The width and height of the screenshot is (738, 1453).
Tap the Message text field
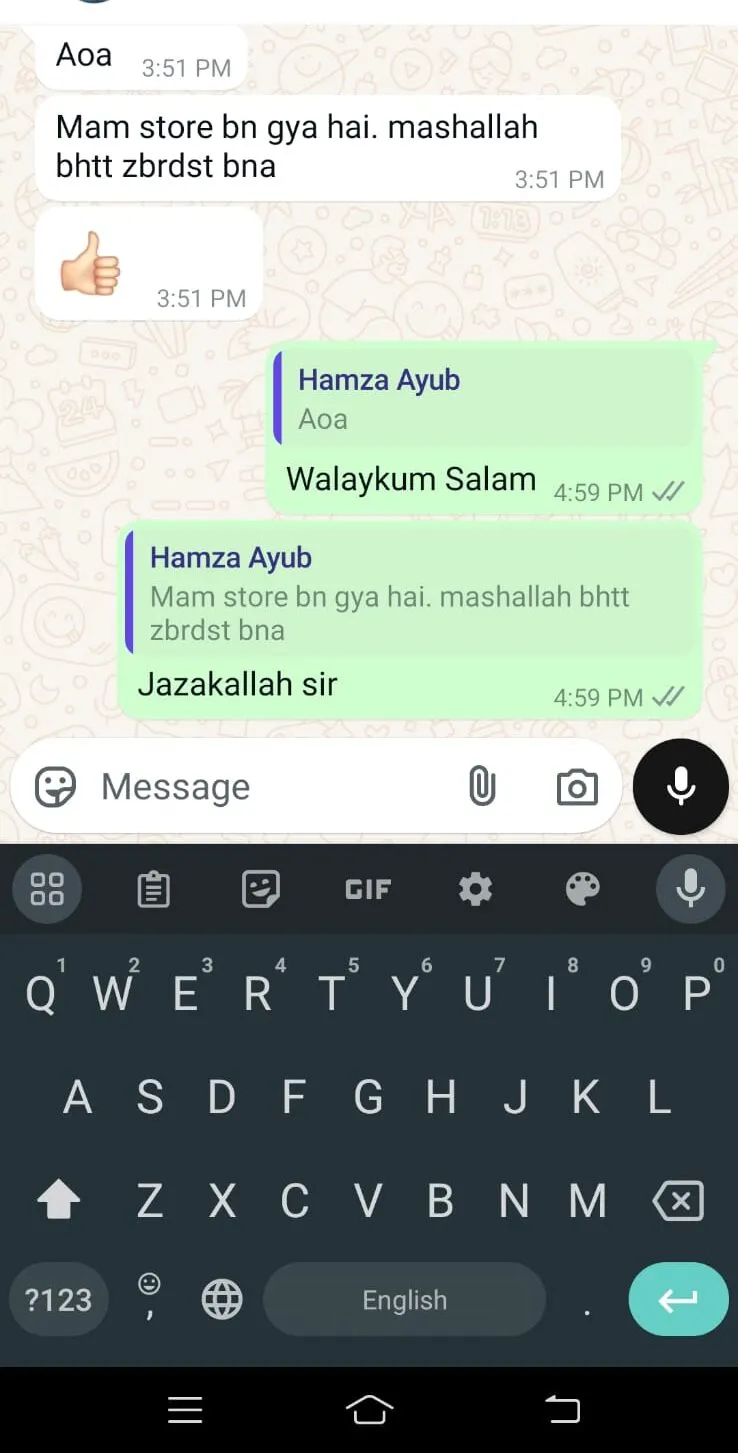pos(270,787)
